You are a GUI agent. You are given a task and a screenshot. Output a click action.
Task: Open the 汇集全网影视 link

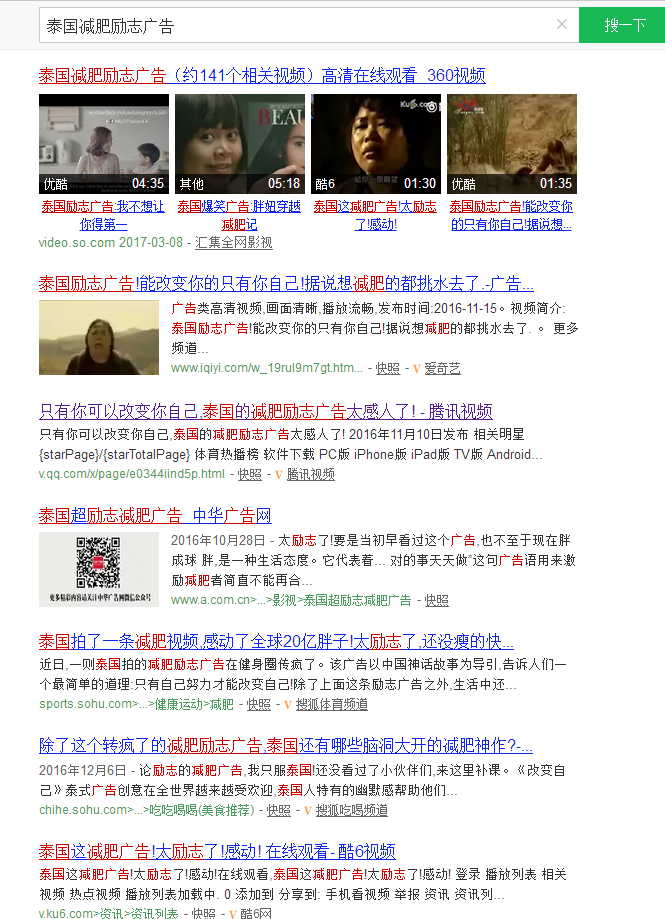(x=234, y=243)
